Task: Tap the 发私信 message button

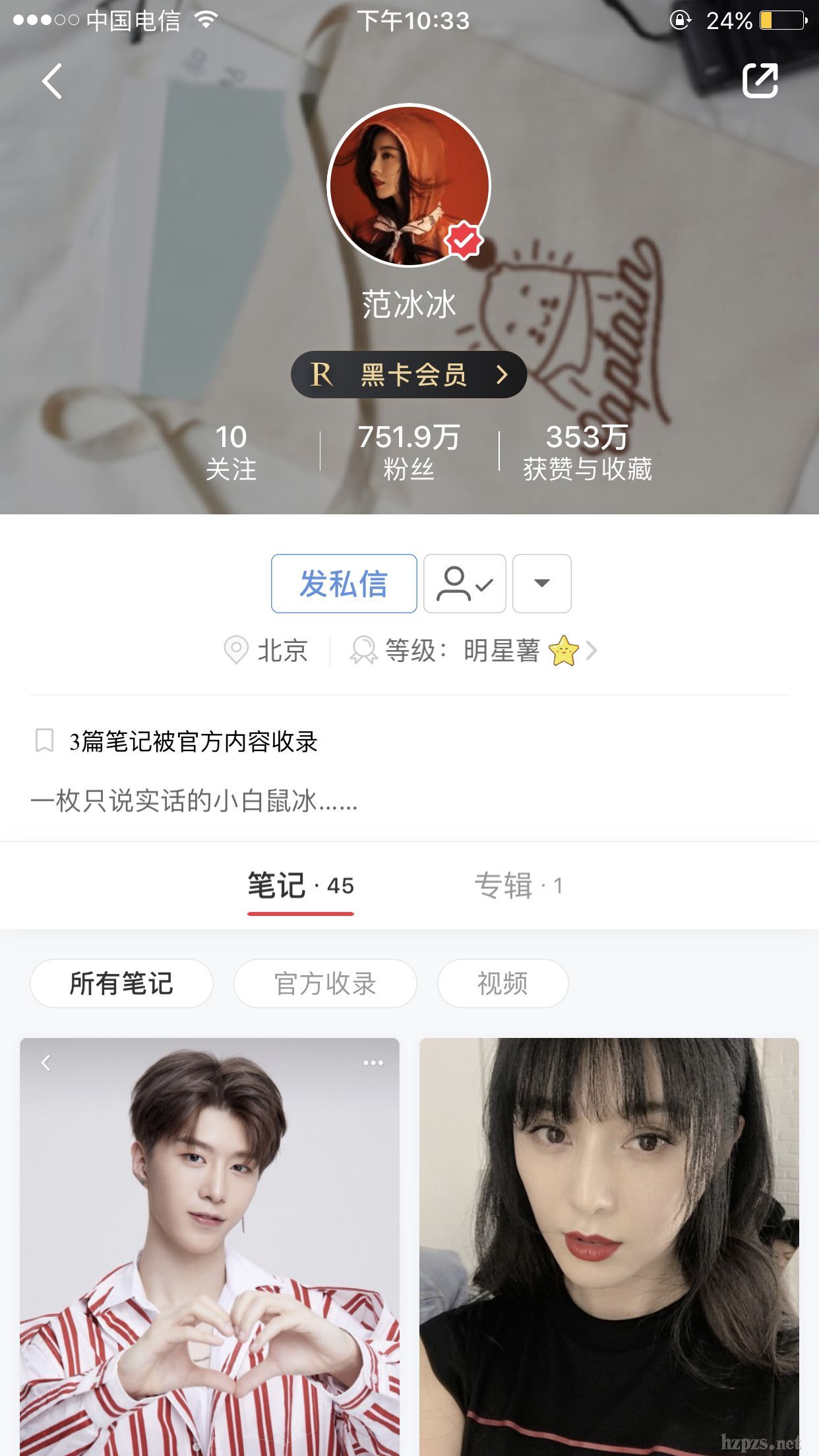Action: click(344, 584)
